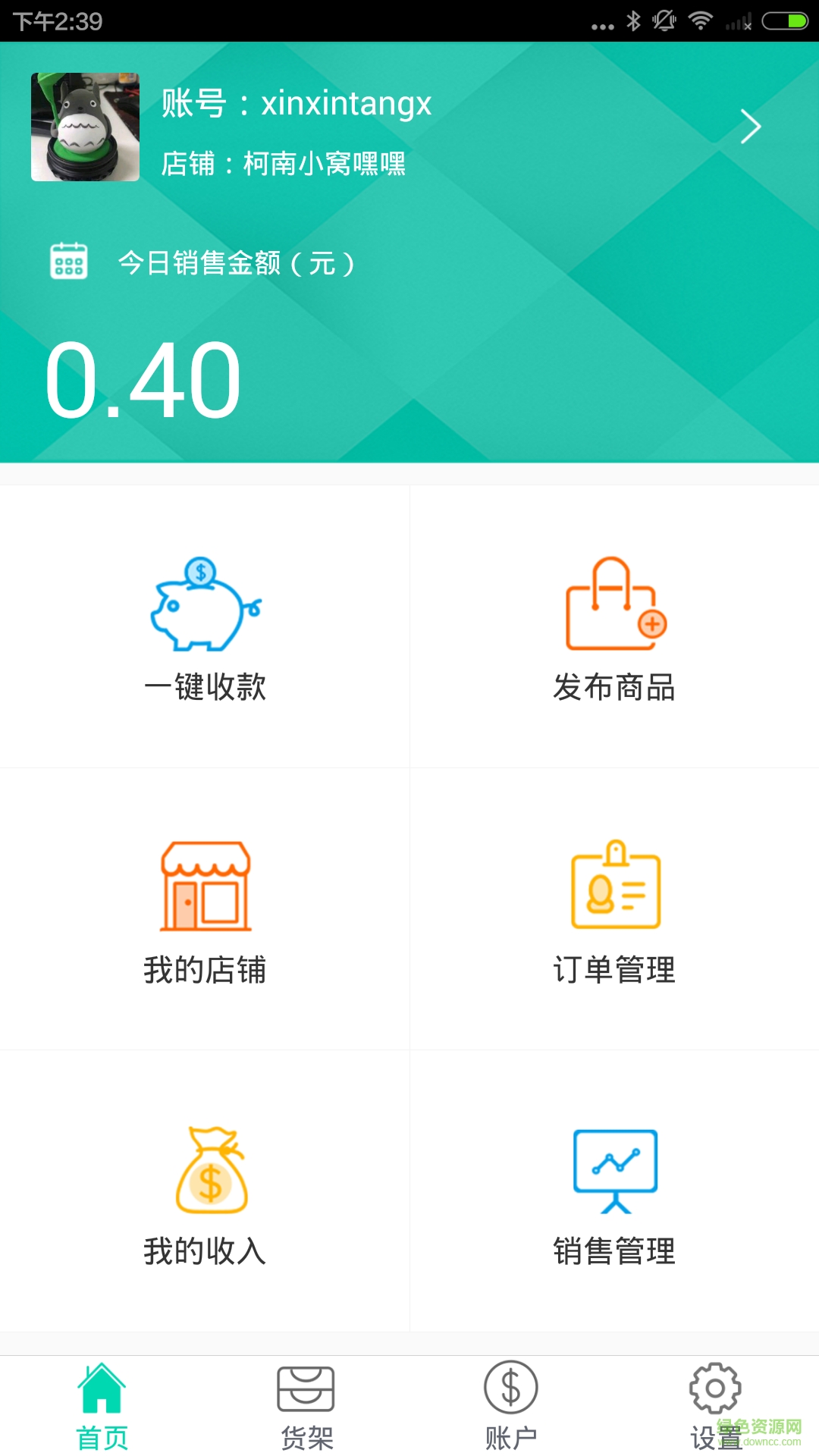819x1456 pixels.
Task: Open 一键收款 quick payment collection
Action: coord(205,628)
